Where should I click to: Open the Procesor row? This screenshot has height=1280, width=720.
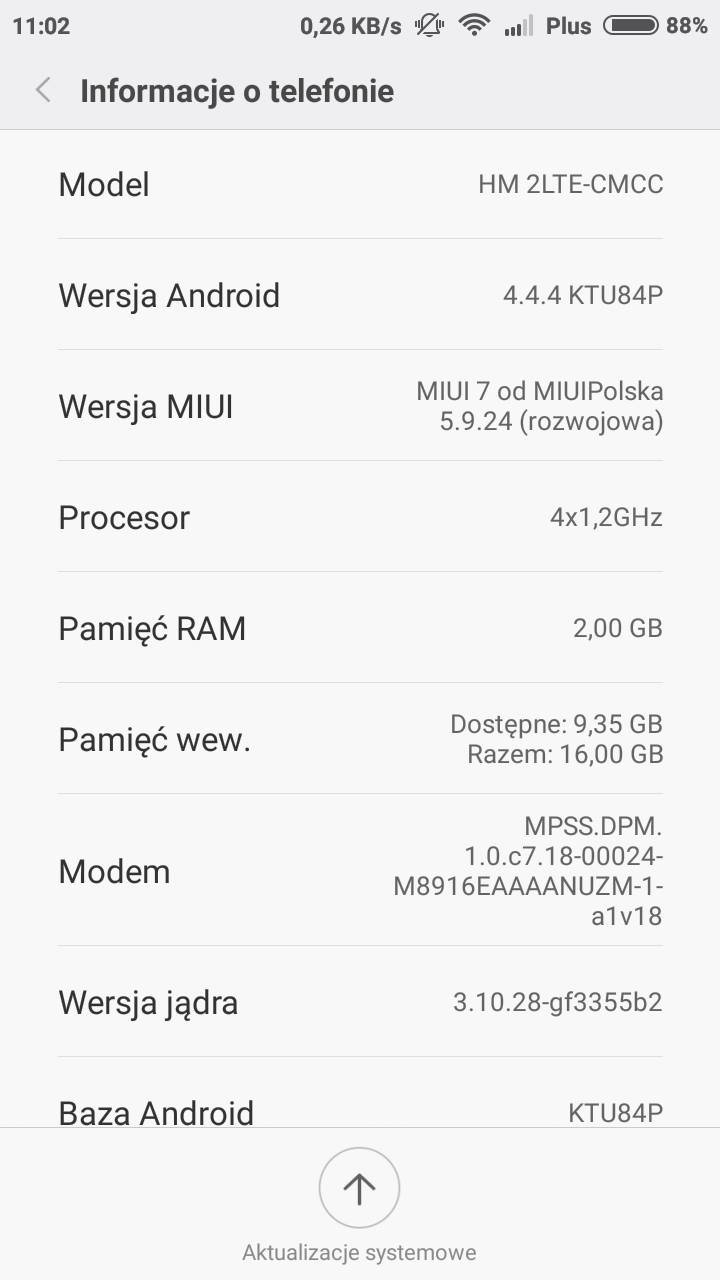pos(360,517)
